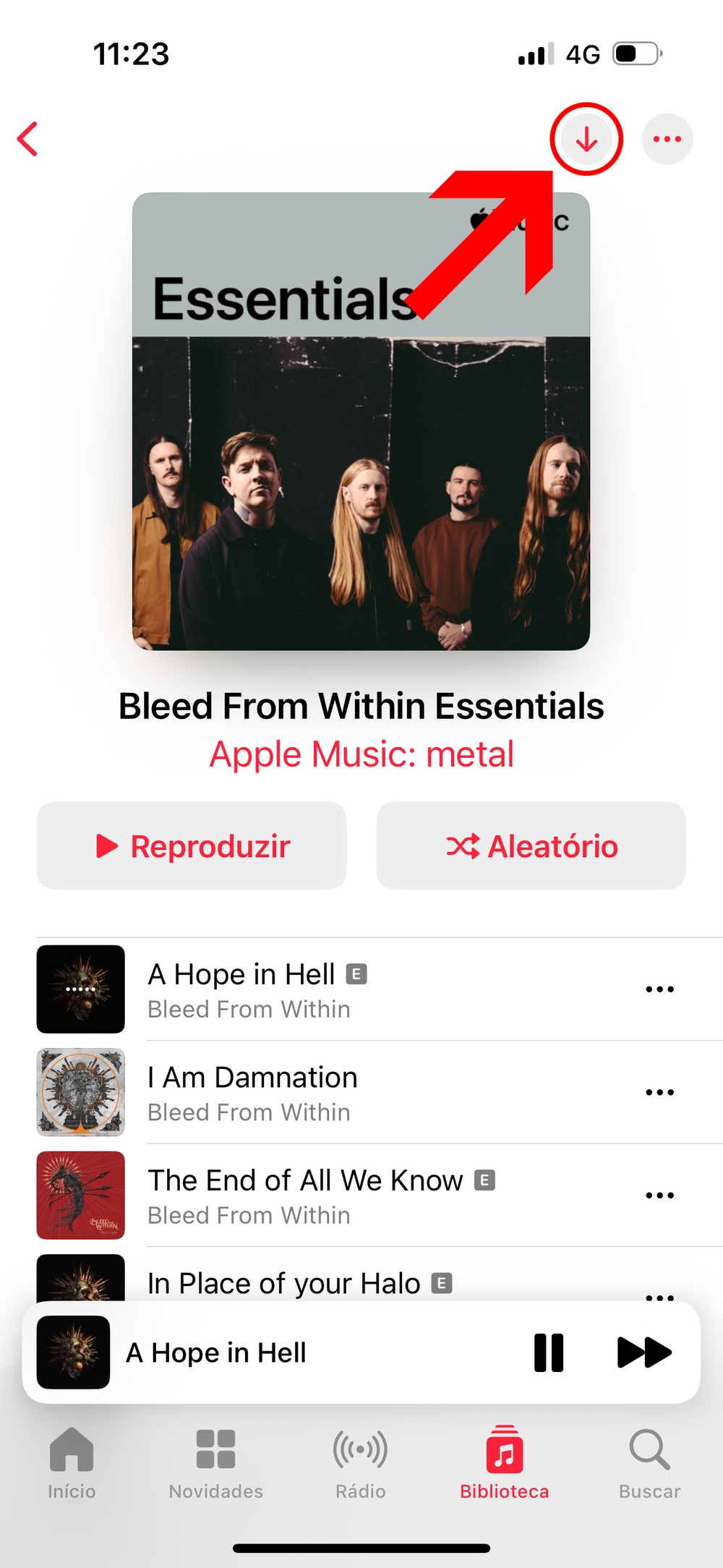This screenshot has height=1568, width=723.
Task: Open the Apple Music: metal link
Action: click(361, 754)
